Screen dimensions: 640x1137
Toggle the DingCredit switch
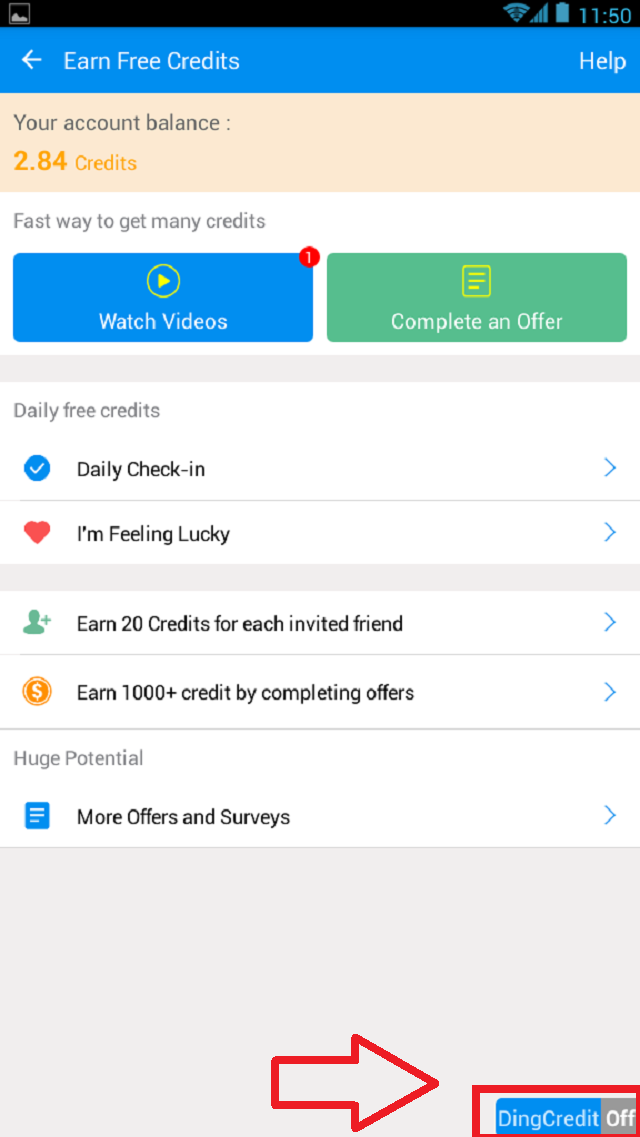coord(566,1117)
